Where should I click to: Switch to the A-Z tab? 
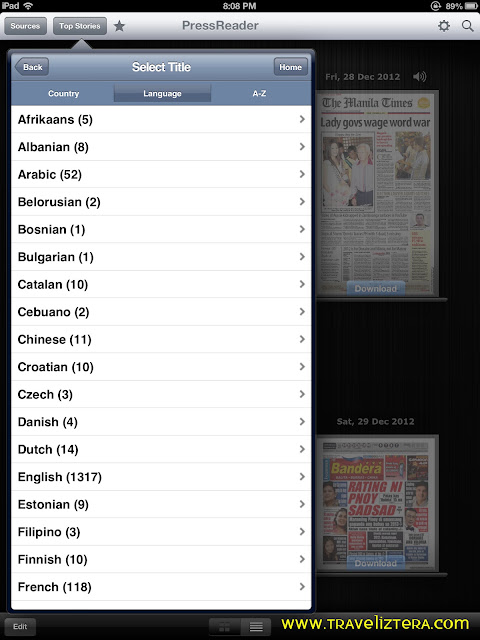259,93
